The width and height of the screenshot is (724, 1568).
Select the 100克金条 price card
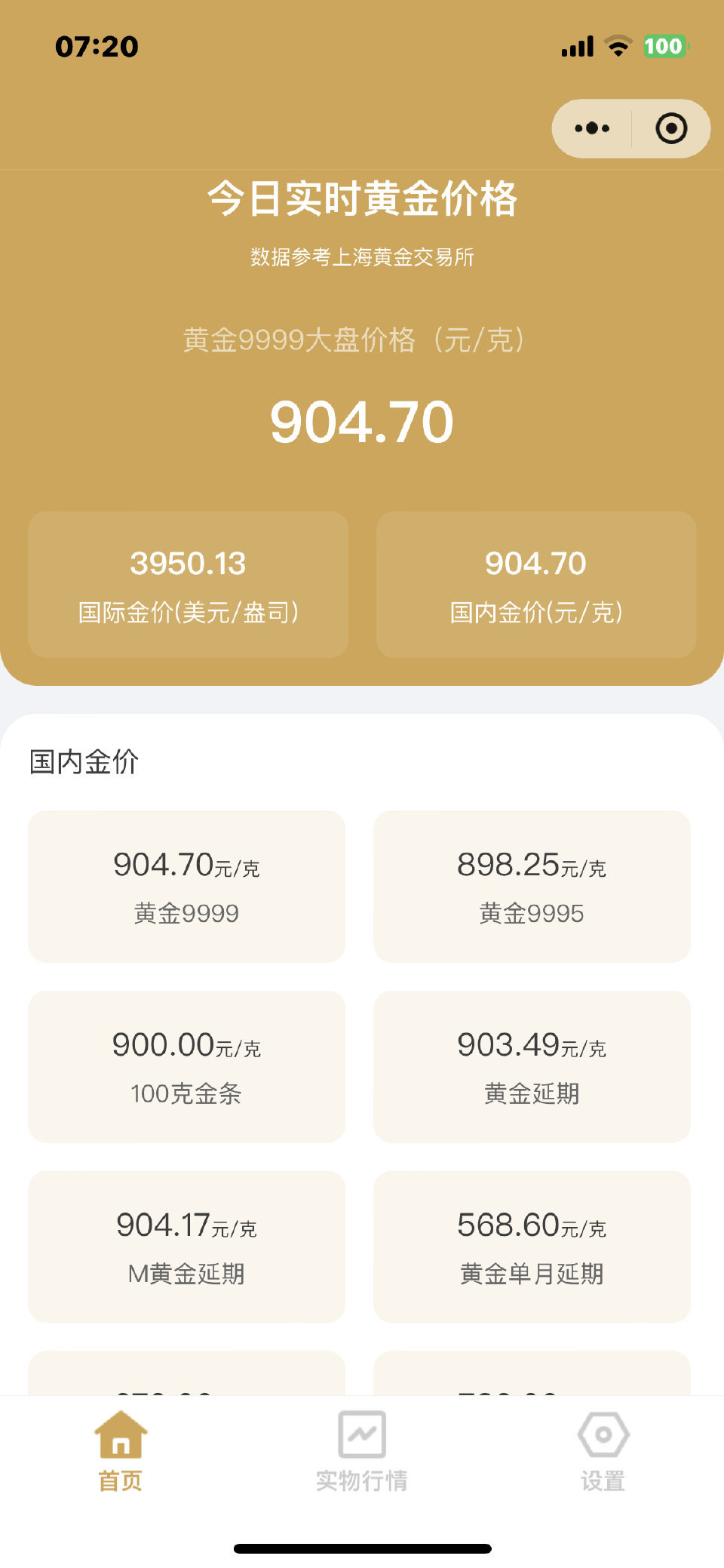click(x=186, y=1066)
